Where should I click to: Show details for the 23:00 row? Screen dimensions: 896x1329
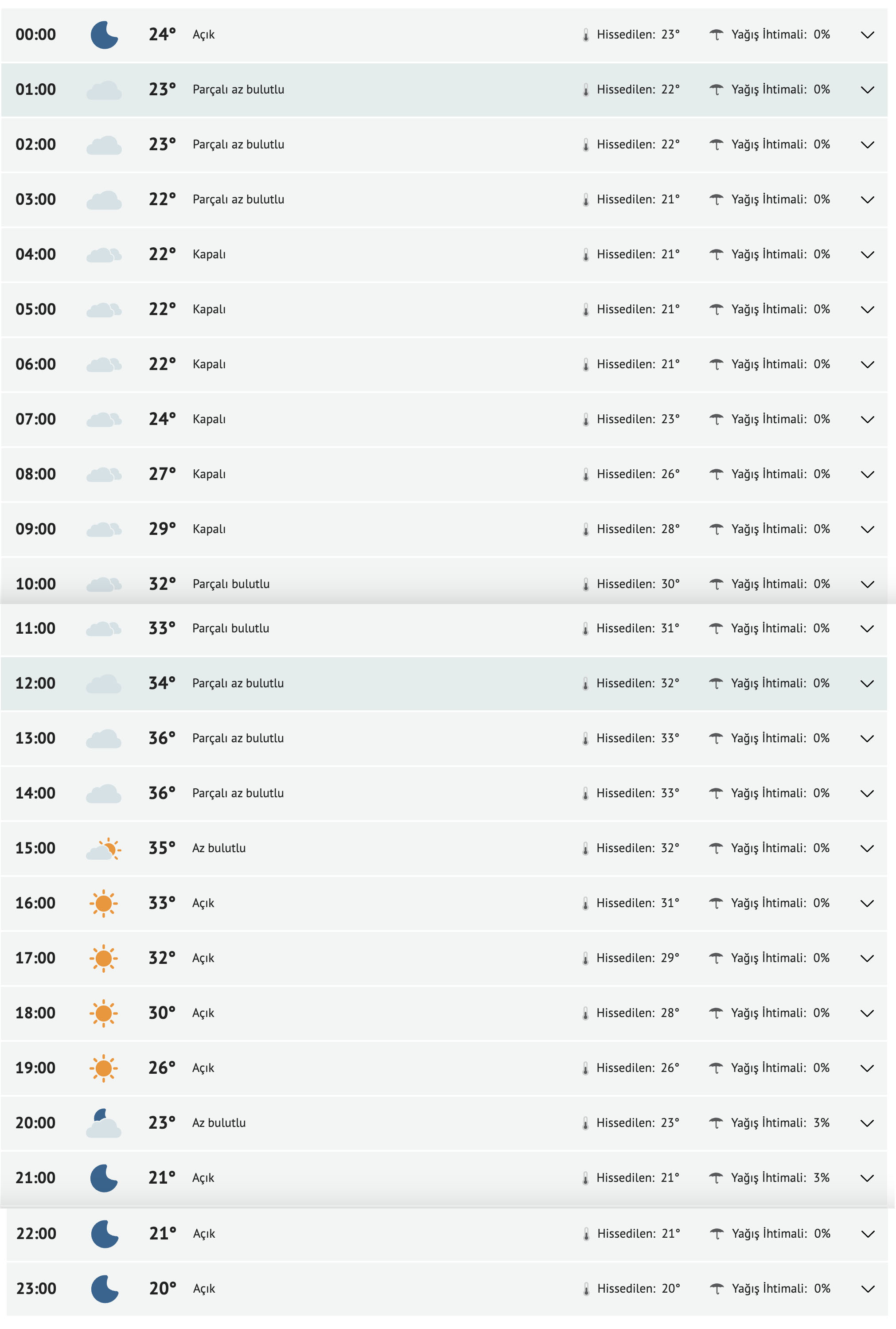867,1289
